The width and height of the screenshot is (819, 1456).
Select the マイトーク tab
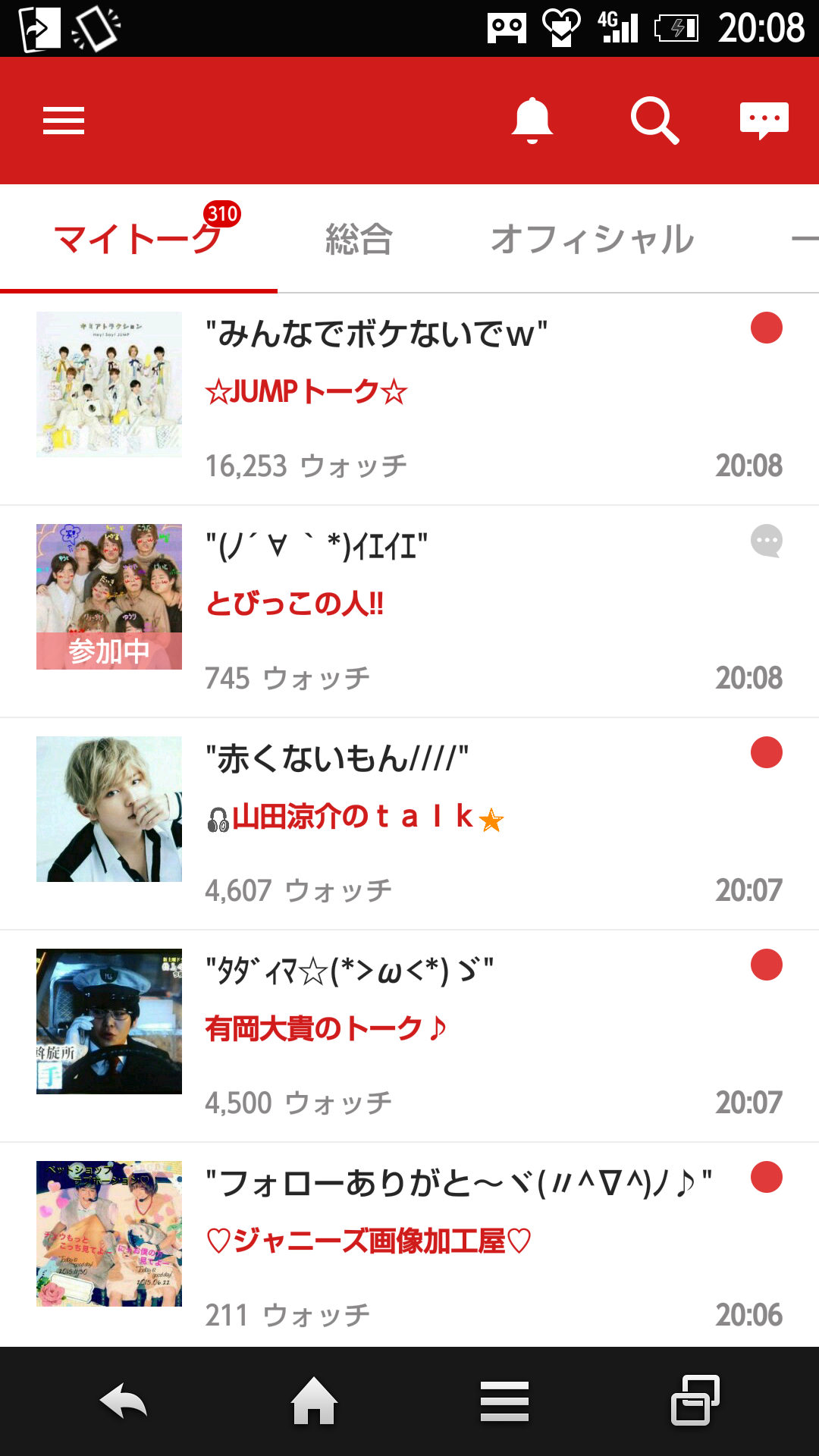coord(139,239)
